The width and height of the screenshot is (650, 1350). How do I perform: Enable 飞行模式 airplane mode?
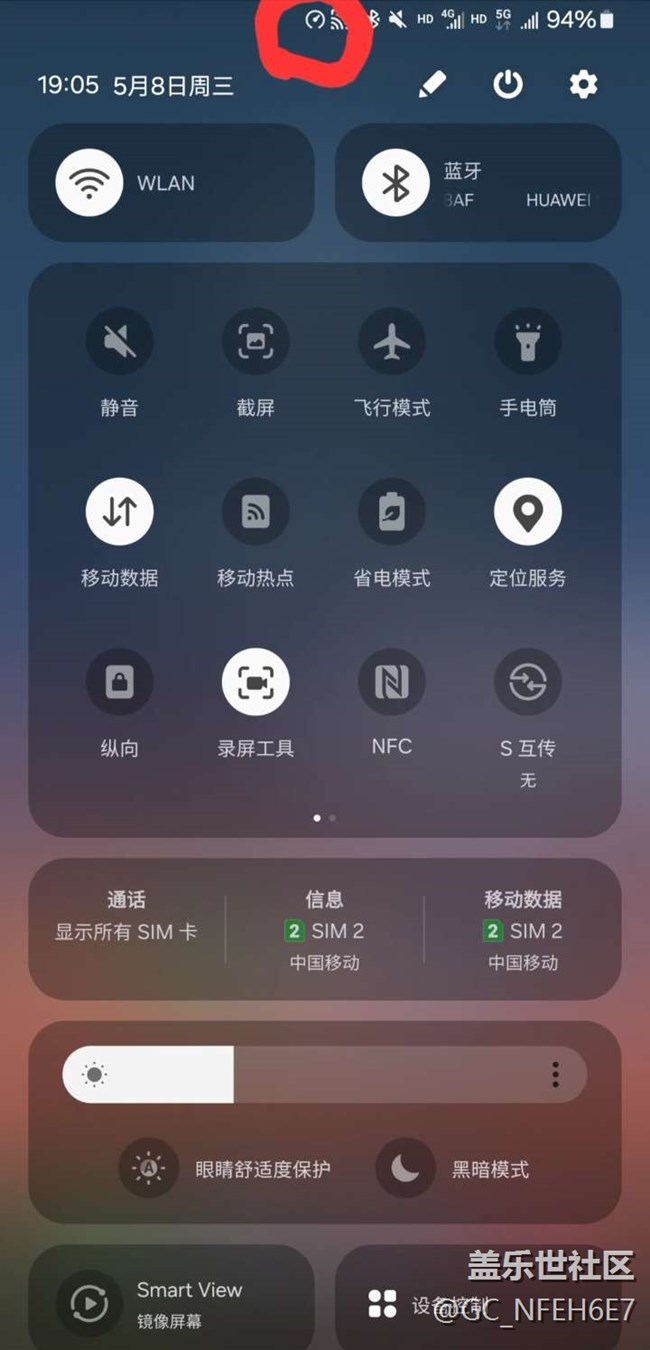392,342
